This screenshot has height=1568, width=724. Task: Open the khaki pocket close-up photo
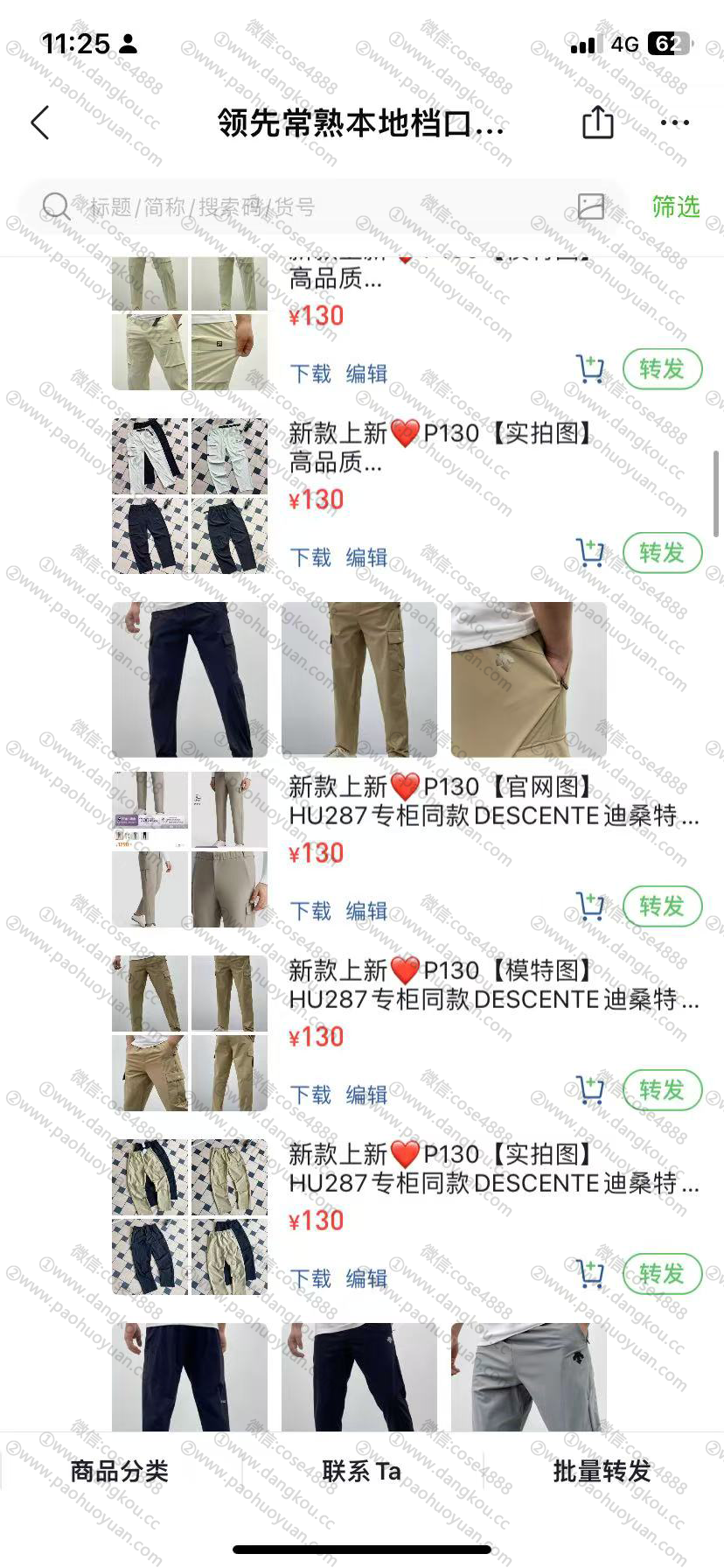pyautogui.click(x=528, y=679)
